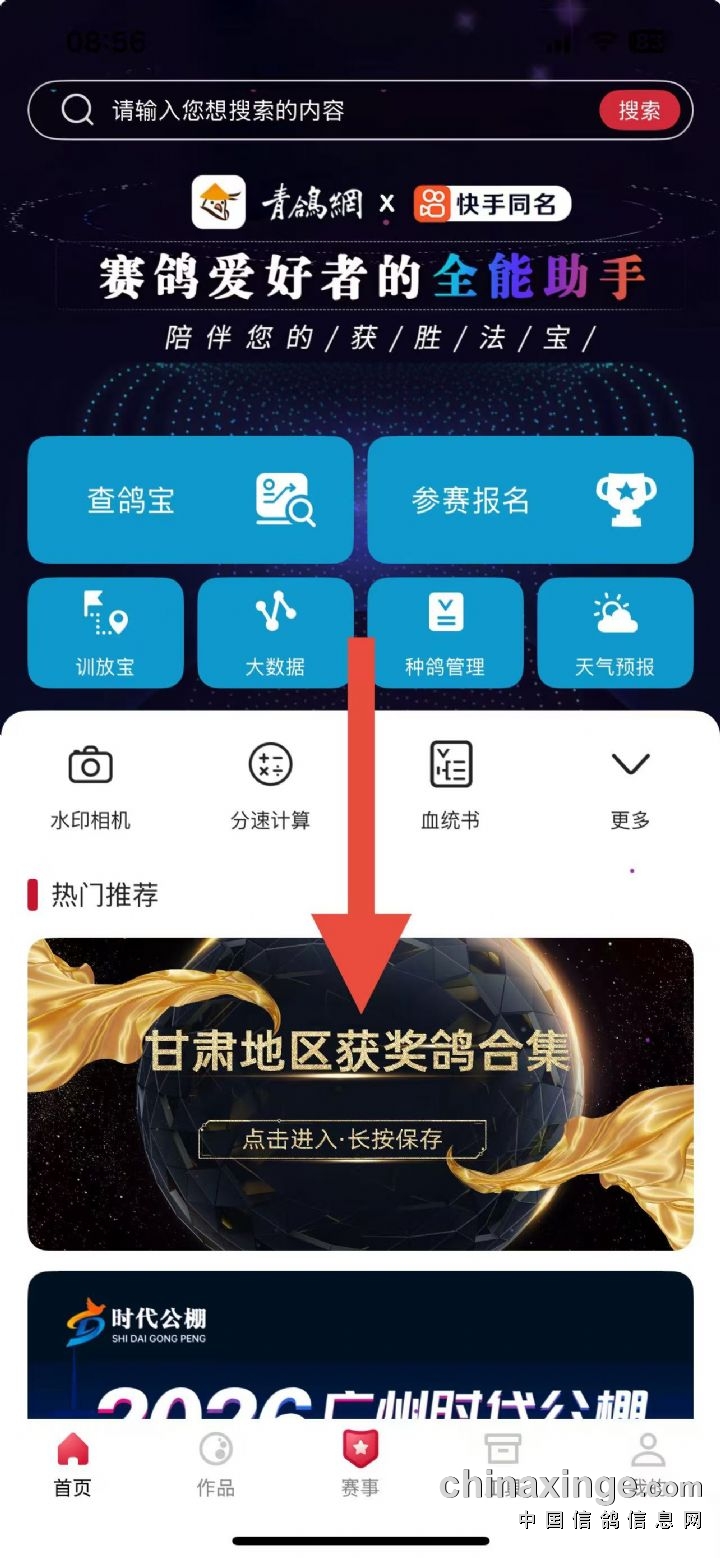Open the 血统书 pedigree book
720x1558 pixels.
[x=450, y=785]
